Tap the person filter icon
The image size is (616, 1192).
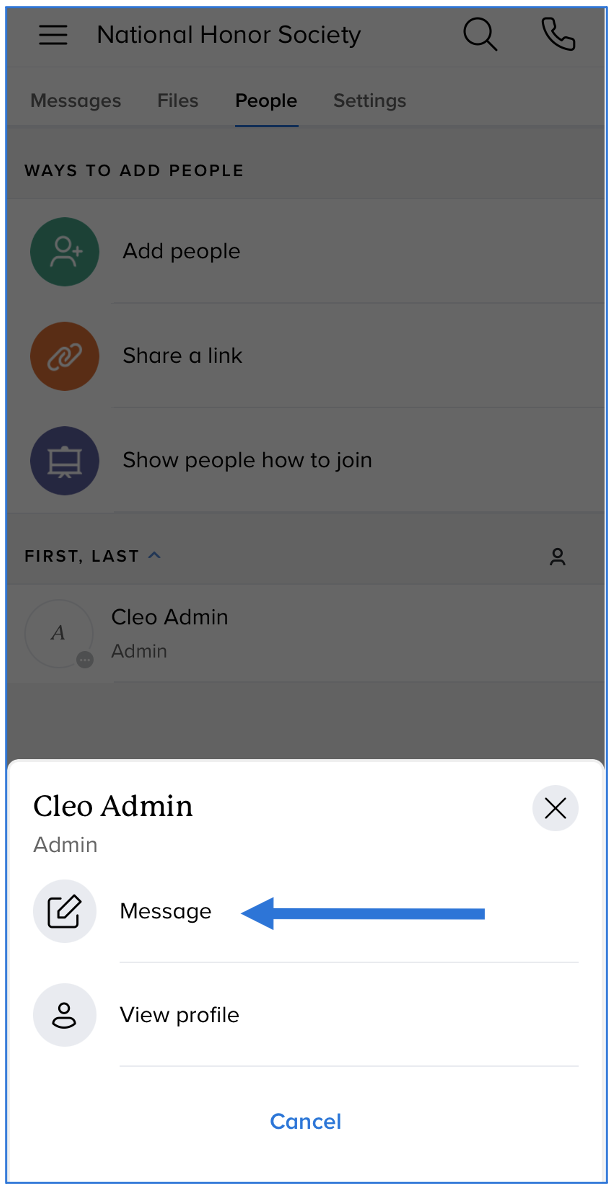point(558,557)
